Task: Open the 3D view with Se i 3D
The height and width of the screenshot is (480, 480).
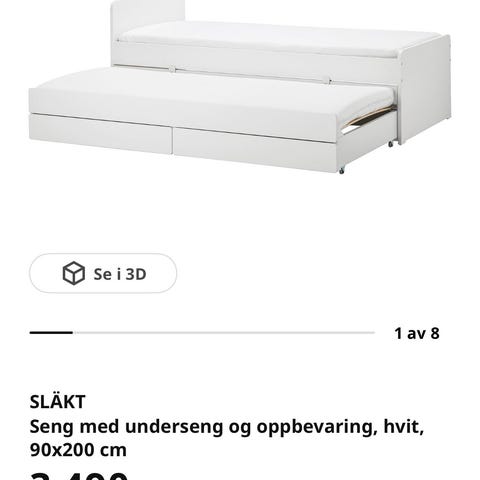Action: [x=103, y=273]
